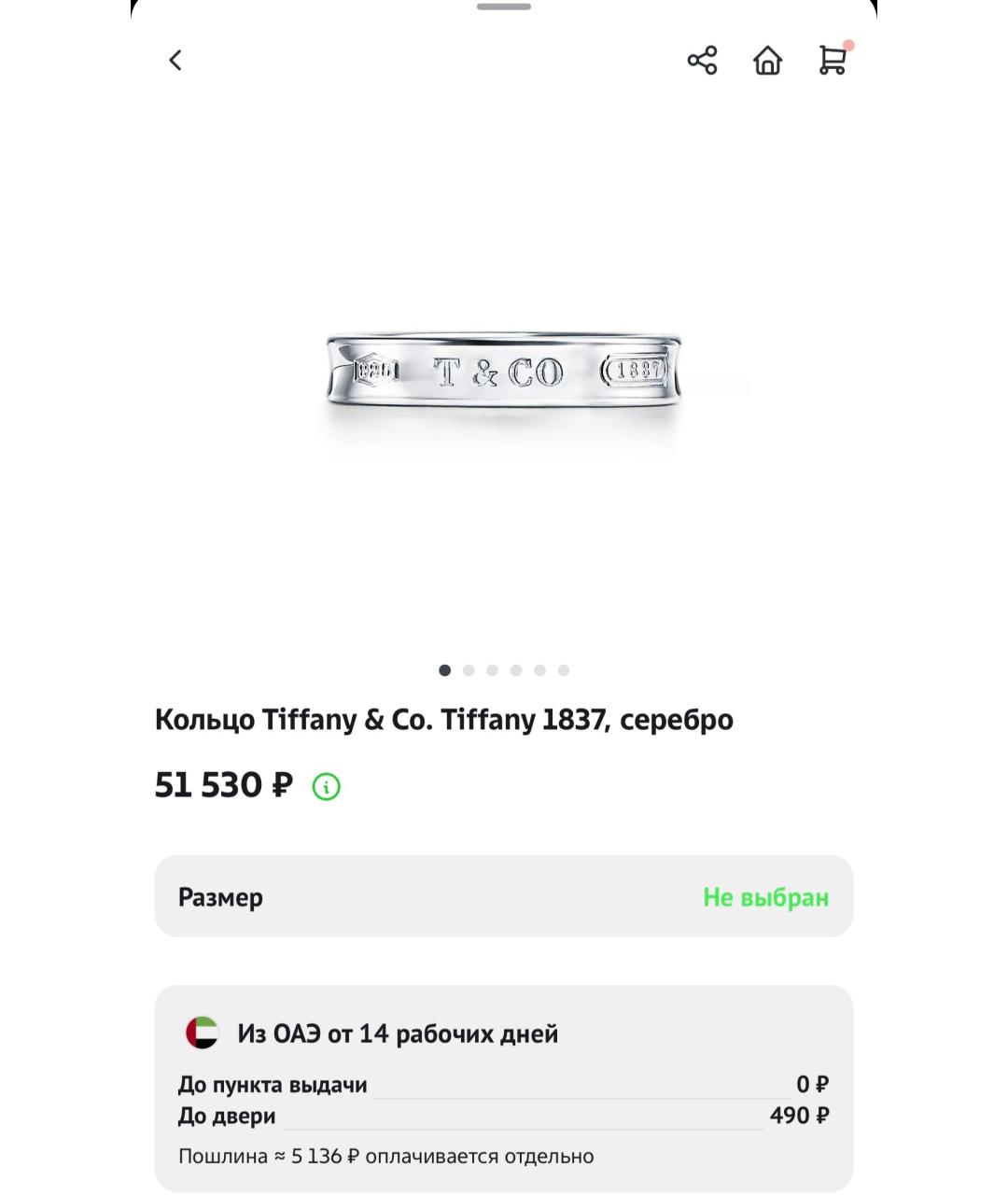The width and height of the screenshot is (1008, 1195).
Task: Select the 'До пункта выдачи' option
Action: click(x=273, y=1084)
